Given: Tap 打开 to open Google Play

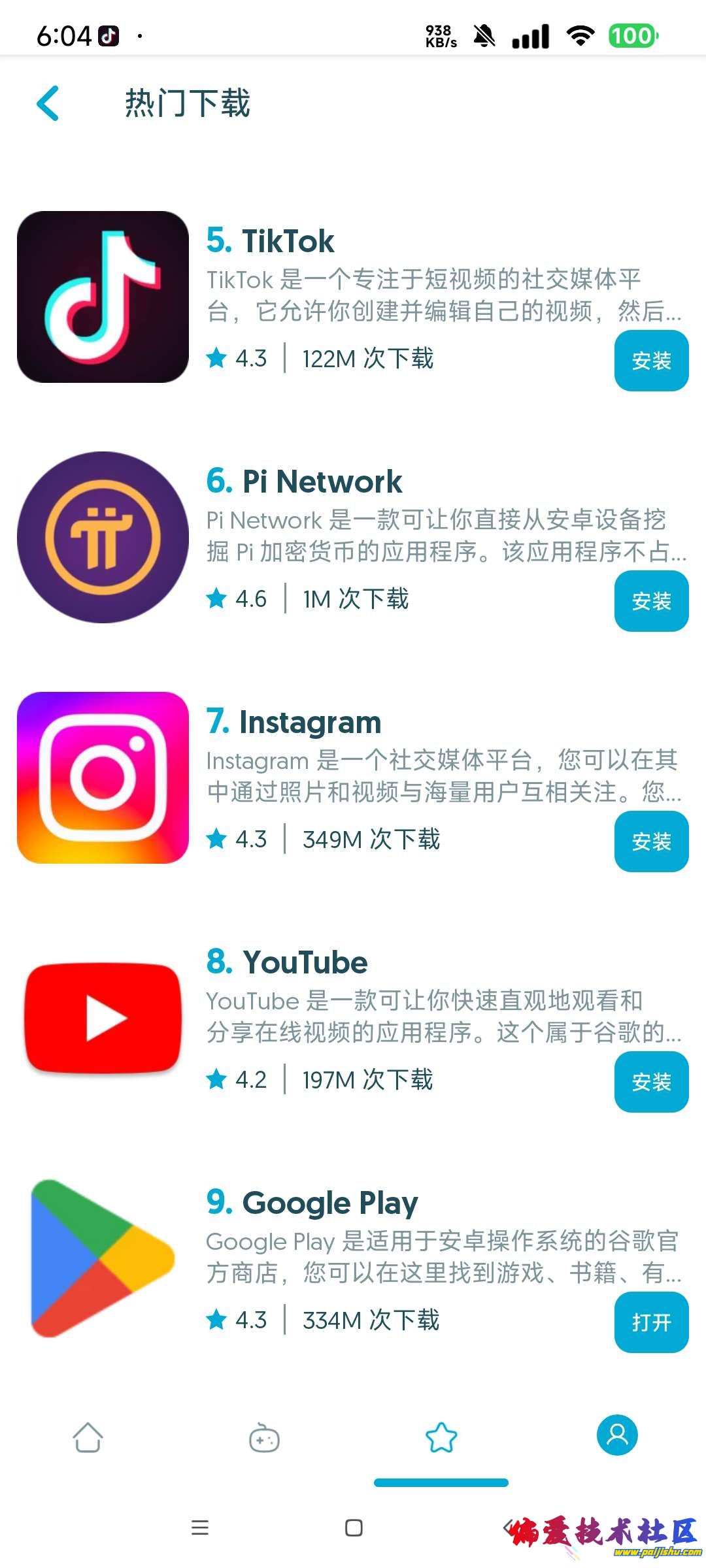Looking at the screenshot, I should (650, 1321).
